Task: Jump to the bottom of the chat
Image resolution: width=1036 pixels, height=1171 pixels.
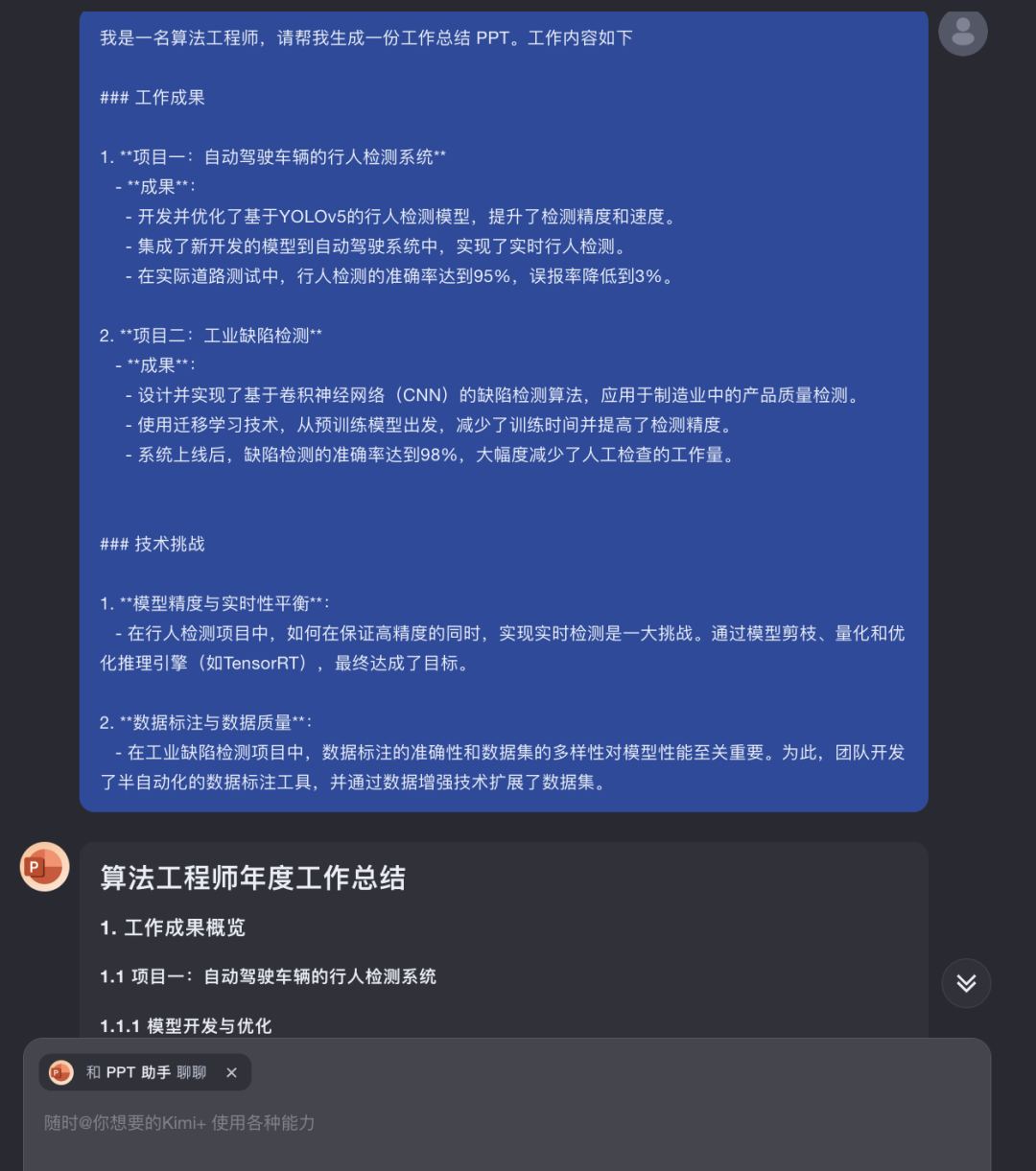Action: [966, 983]
